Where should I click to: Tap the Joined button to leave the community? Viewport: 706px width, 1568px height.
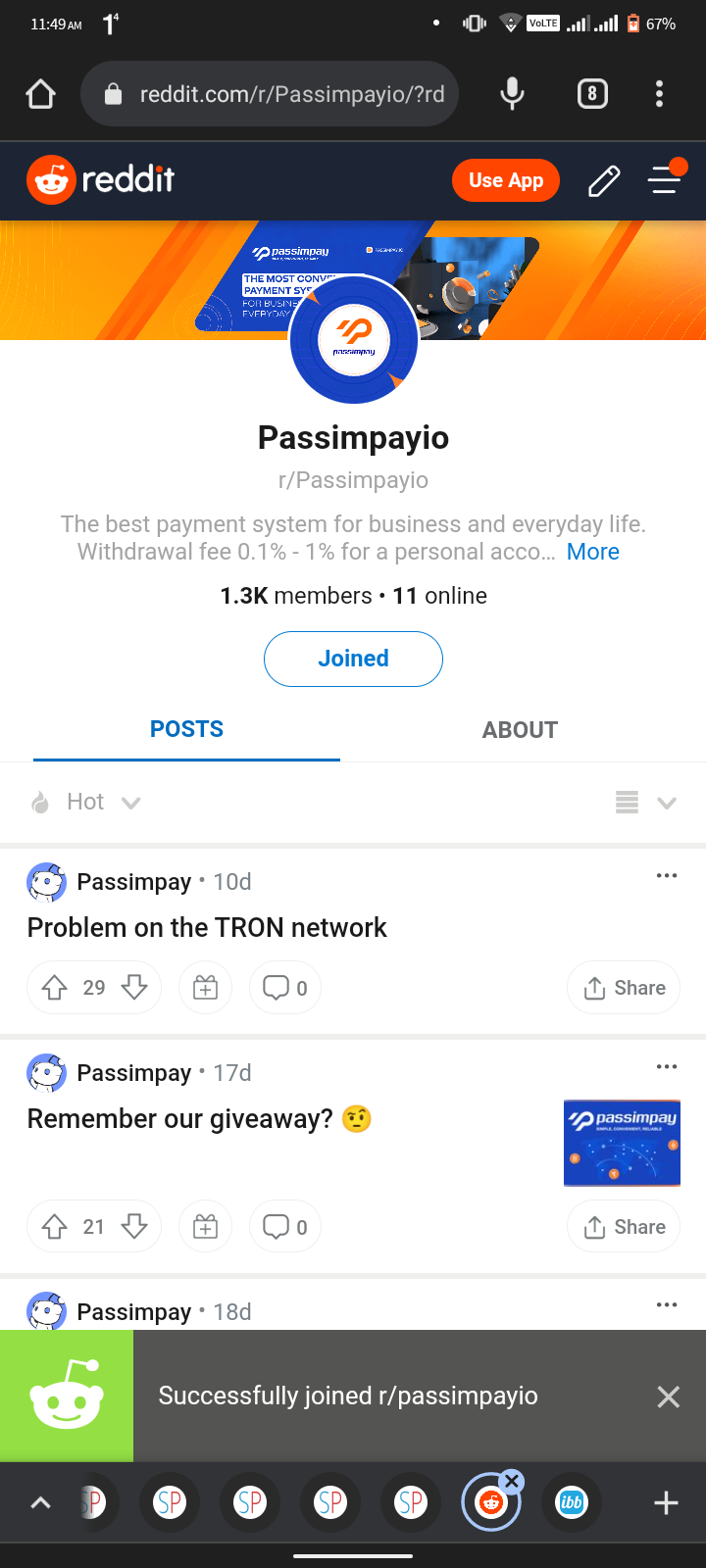[353, 659]
